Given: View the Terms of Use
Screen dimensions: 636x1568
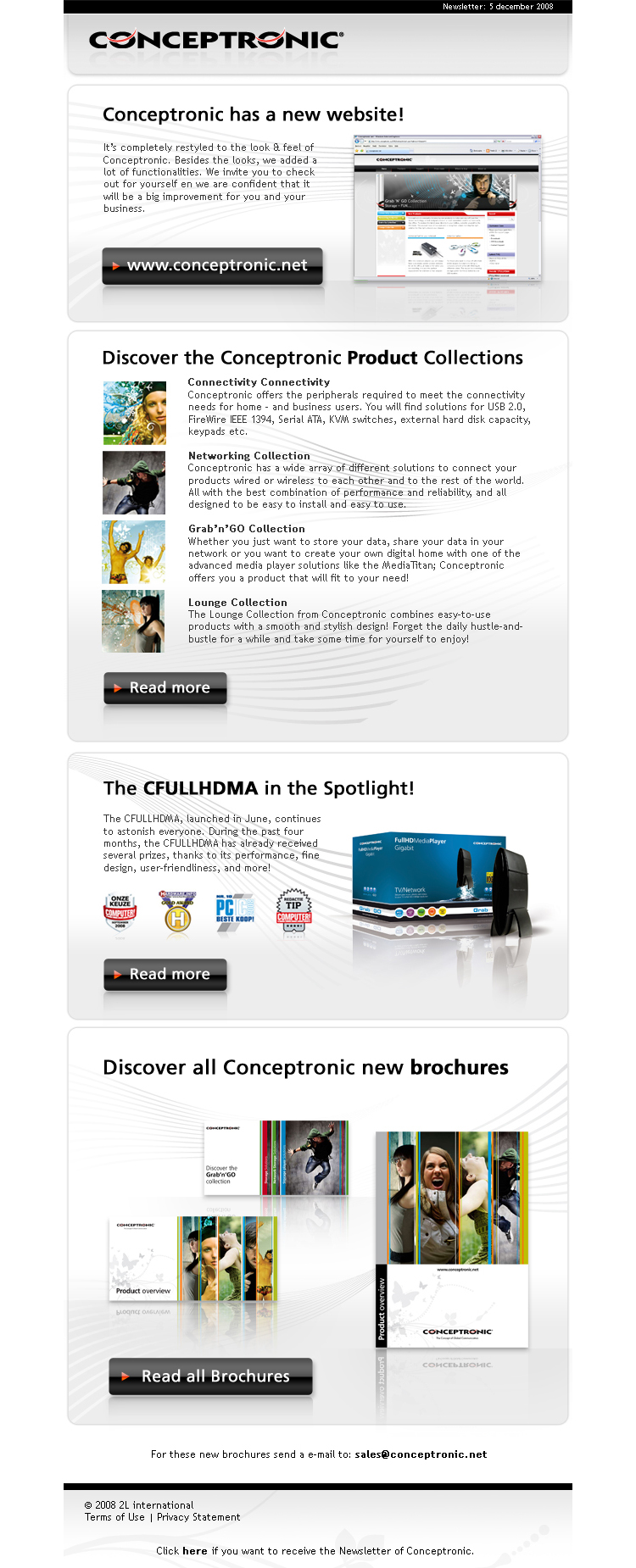Looking at the screenshot, I should point(114,1517).
